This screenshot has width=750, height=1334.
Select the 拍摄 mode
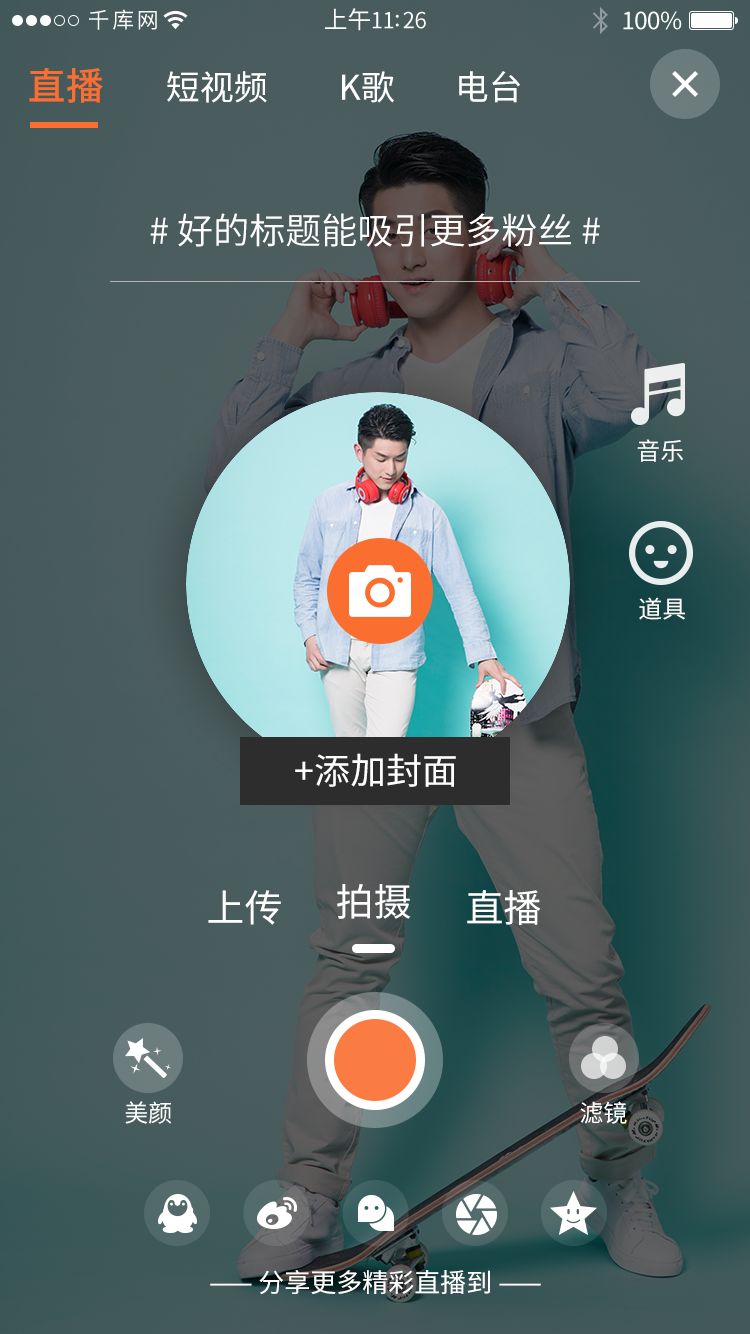(374, 904)
